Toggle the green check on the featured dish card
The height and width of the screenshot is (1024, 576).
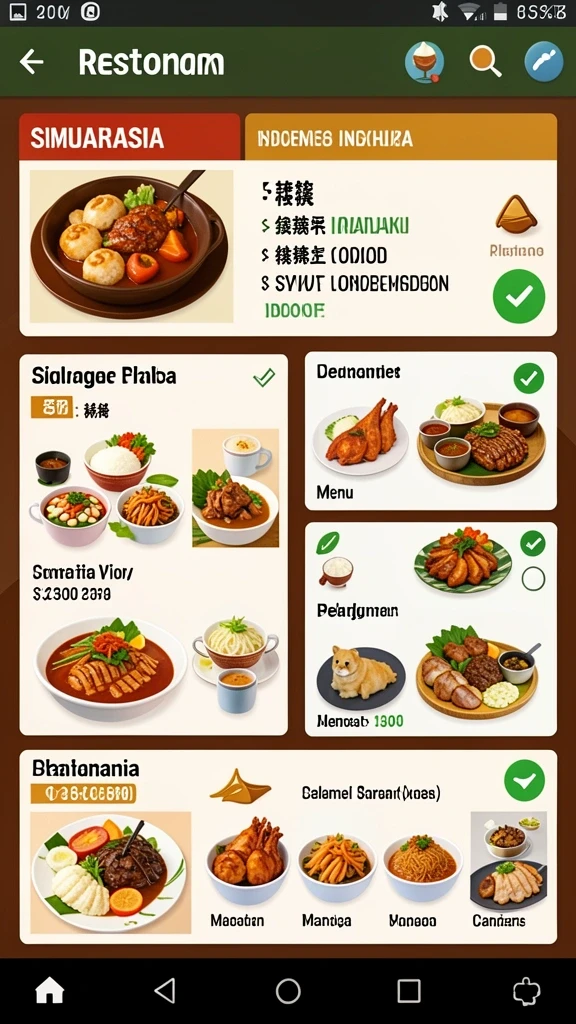(519, 296)
